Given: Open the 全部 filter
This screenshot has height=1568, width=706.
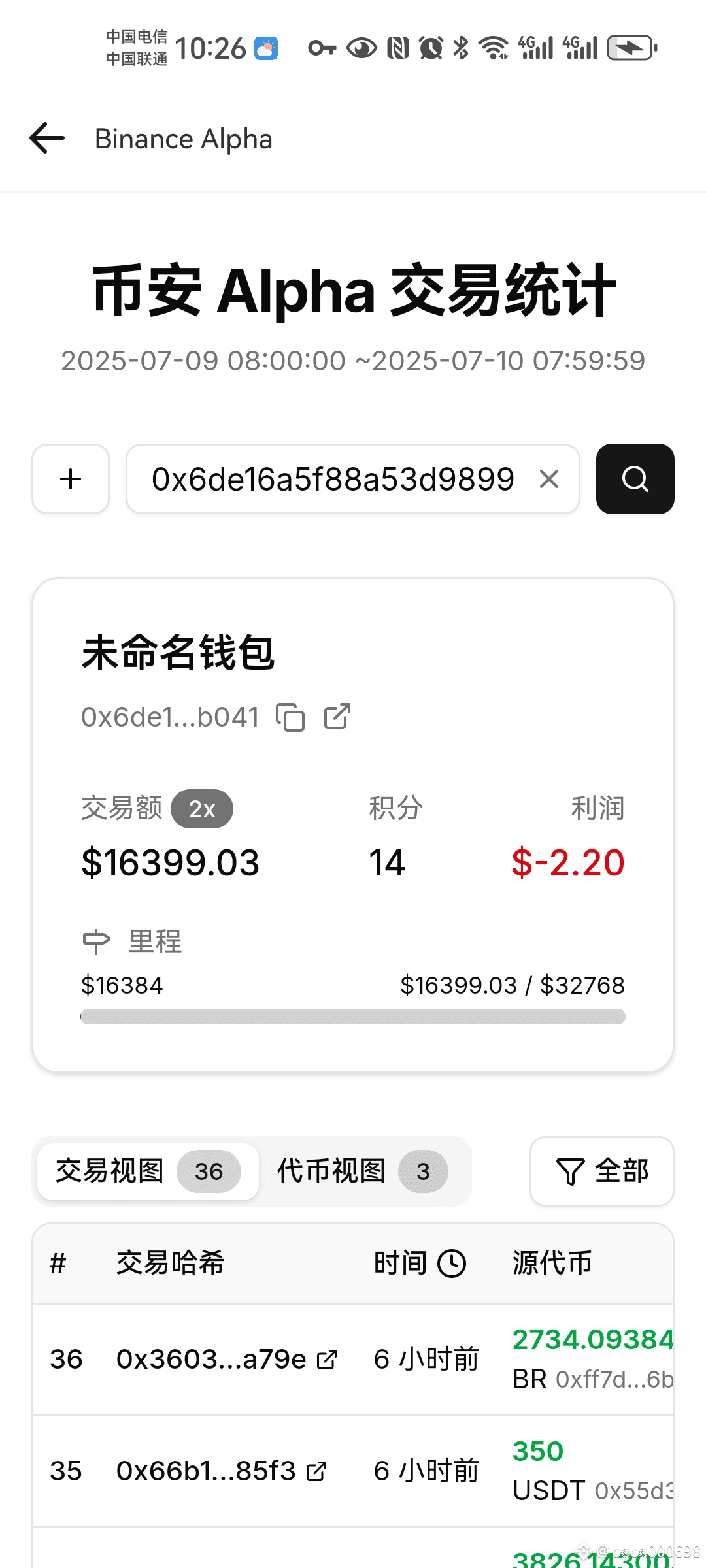Looking at the screenshot, I should click(x=601, y=1171).
